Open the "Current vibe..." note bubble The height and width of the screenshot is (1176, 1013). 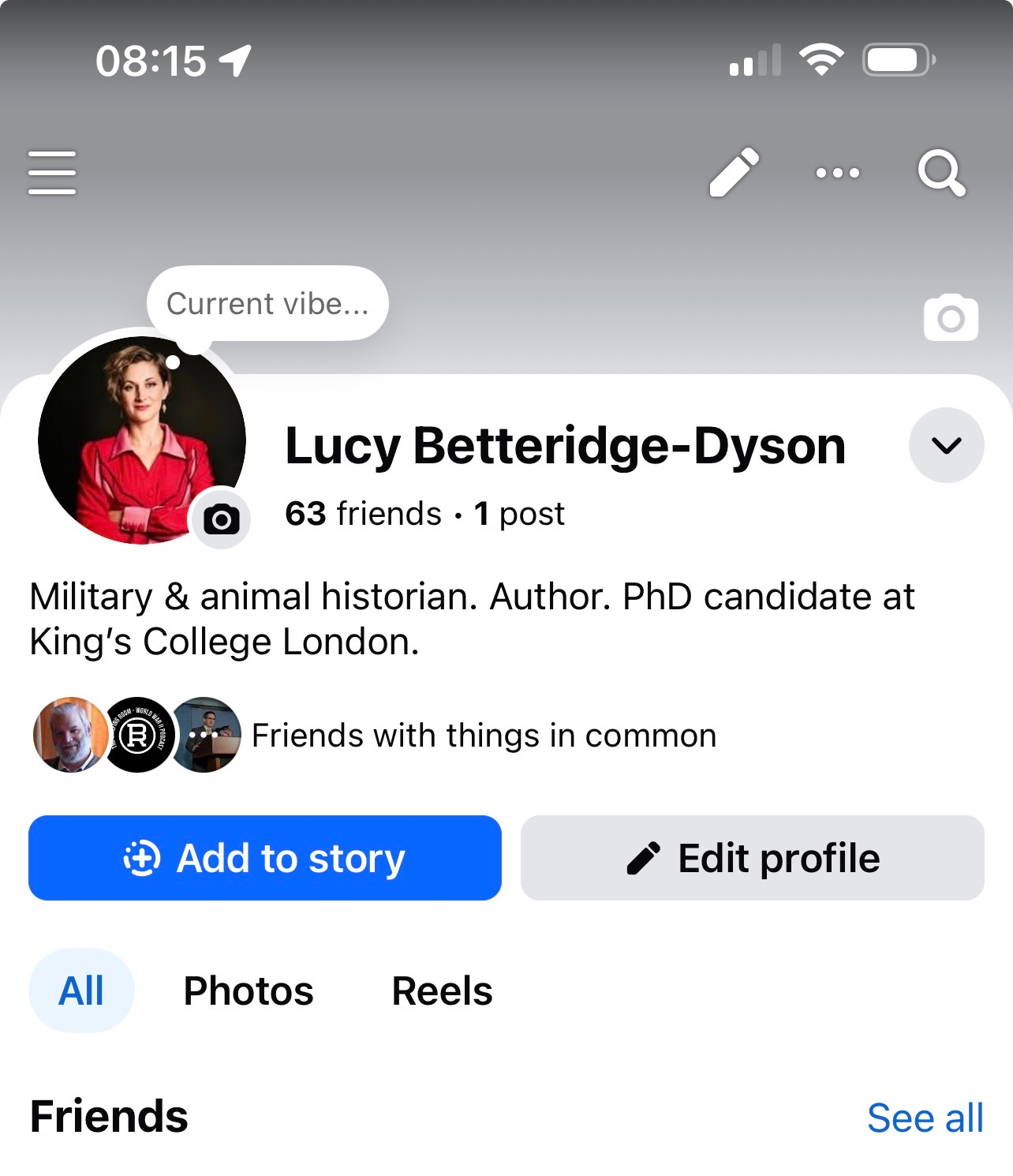click(267, 304)
